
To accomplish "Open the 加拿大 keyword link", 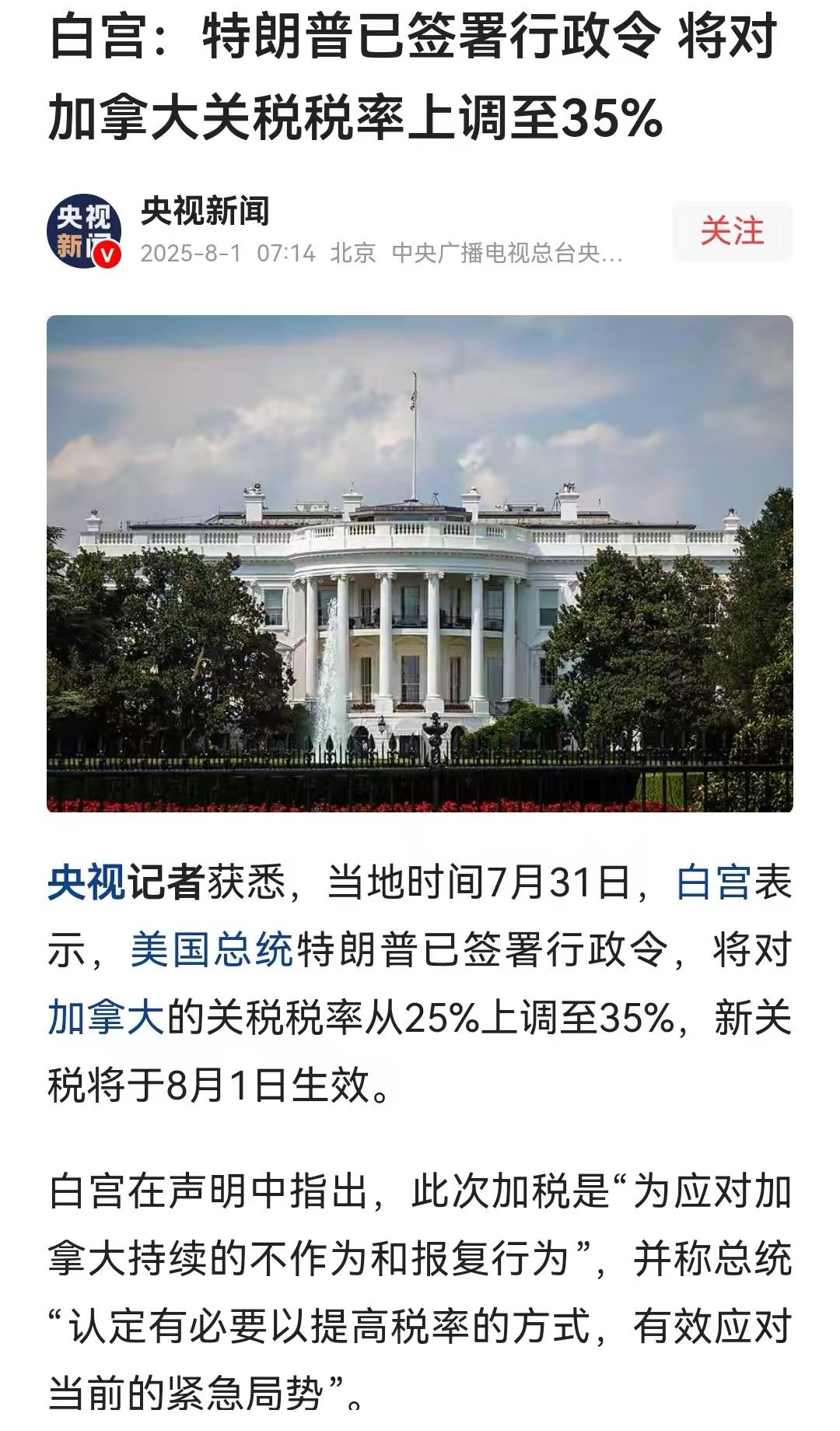I will tap(106, 1018).
